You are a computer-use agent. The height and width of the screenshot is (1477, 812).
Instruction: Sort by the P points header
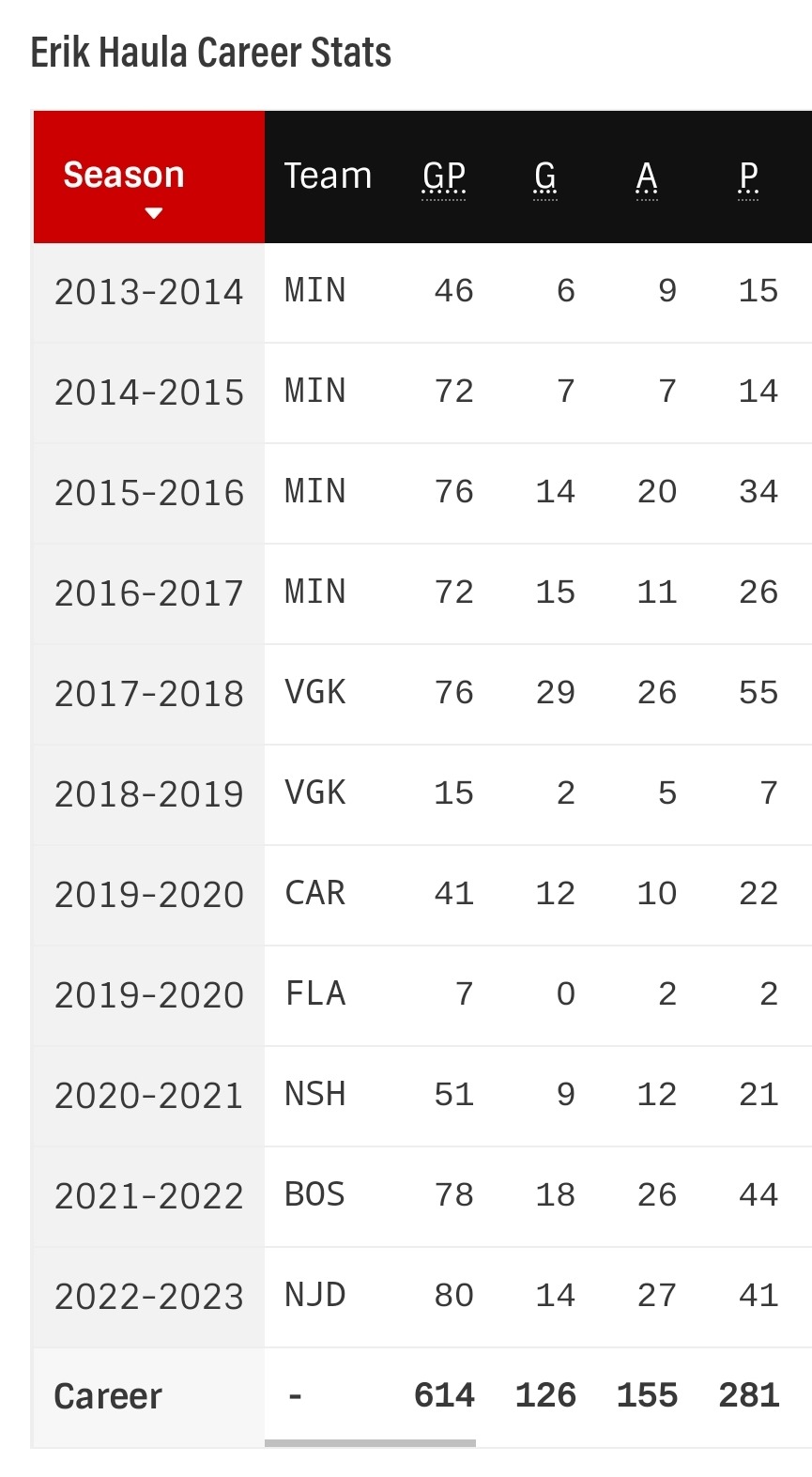pos(748,177)
